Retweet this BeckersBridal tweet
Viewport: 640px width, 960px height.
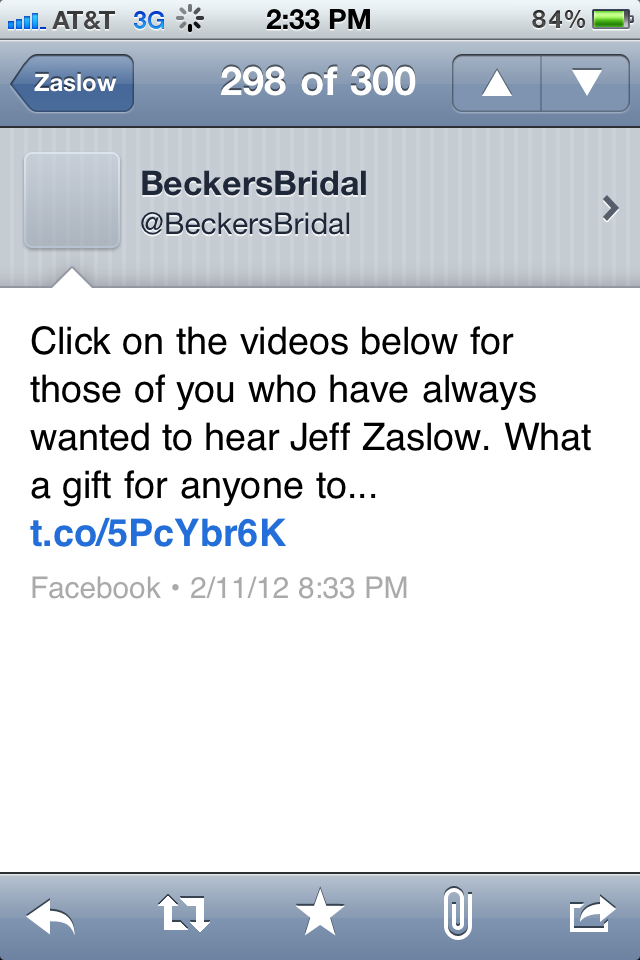(x=184, y=915)
